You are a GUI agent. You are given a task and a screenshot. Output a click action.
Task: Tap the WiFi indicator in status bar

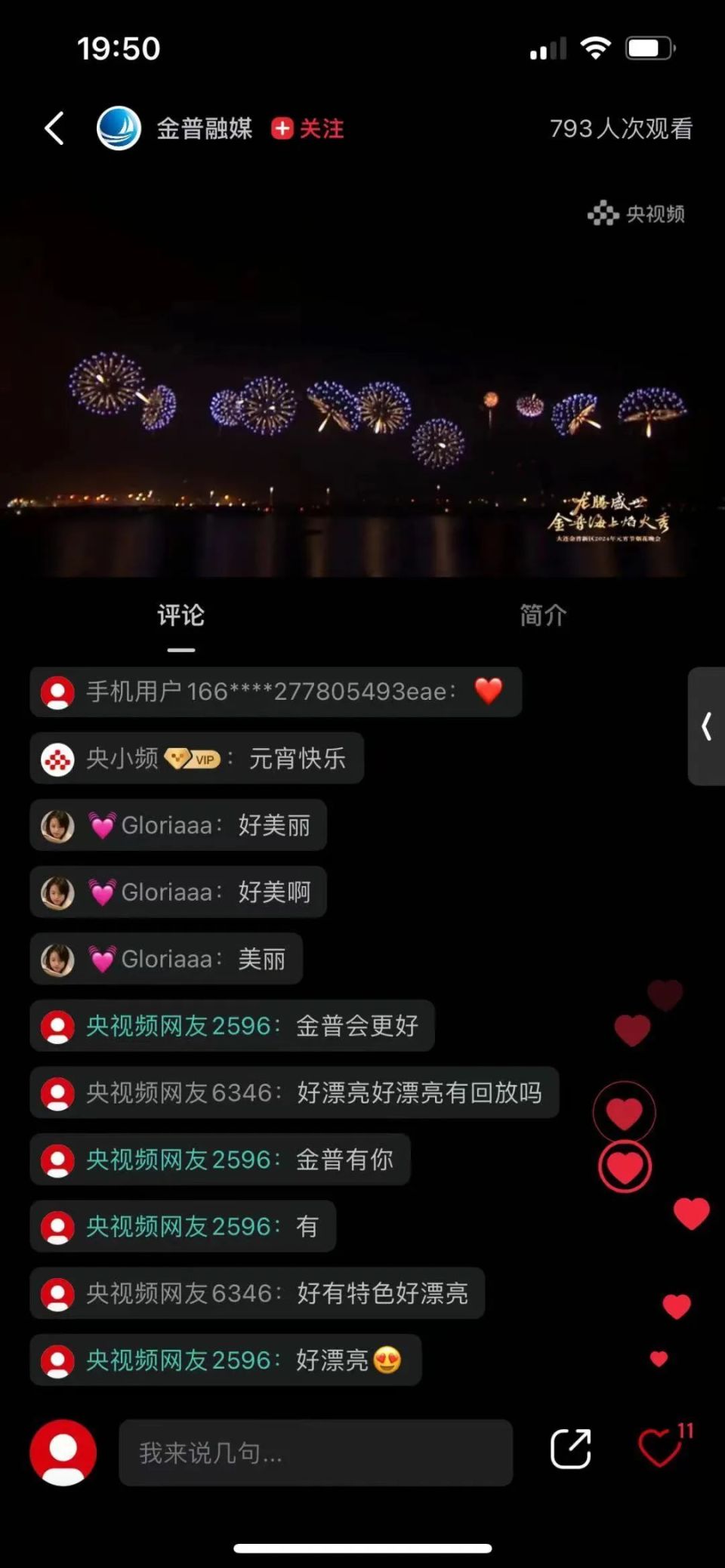596,47
